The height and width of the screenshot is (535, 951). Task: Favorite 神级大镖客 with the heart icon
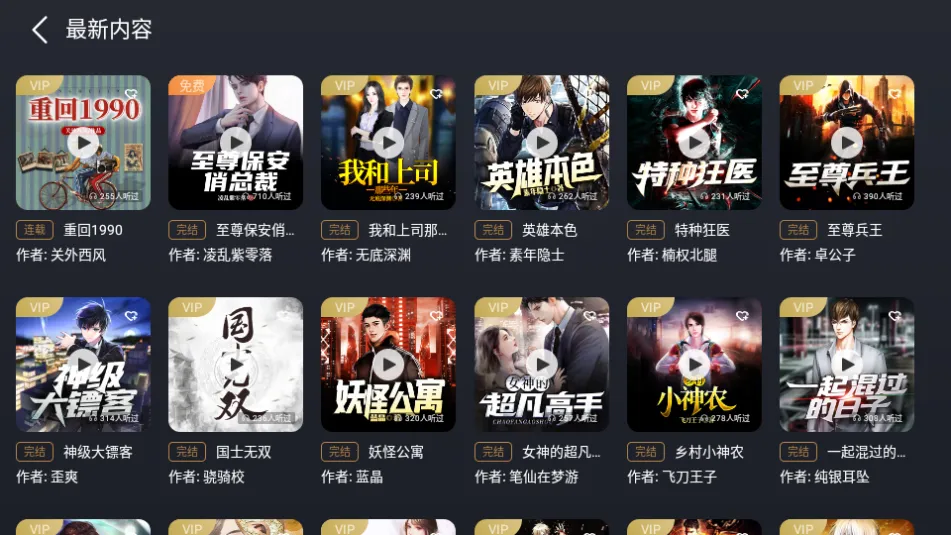tap(131, 316)
